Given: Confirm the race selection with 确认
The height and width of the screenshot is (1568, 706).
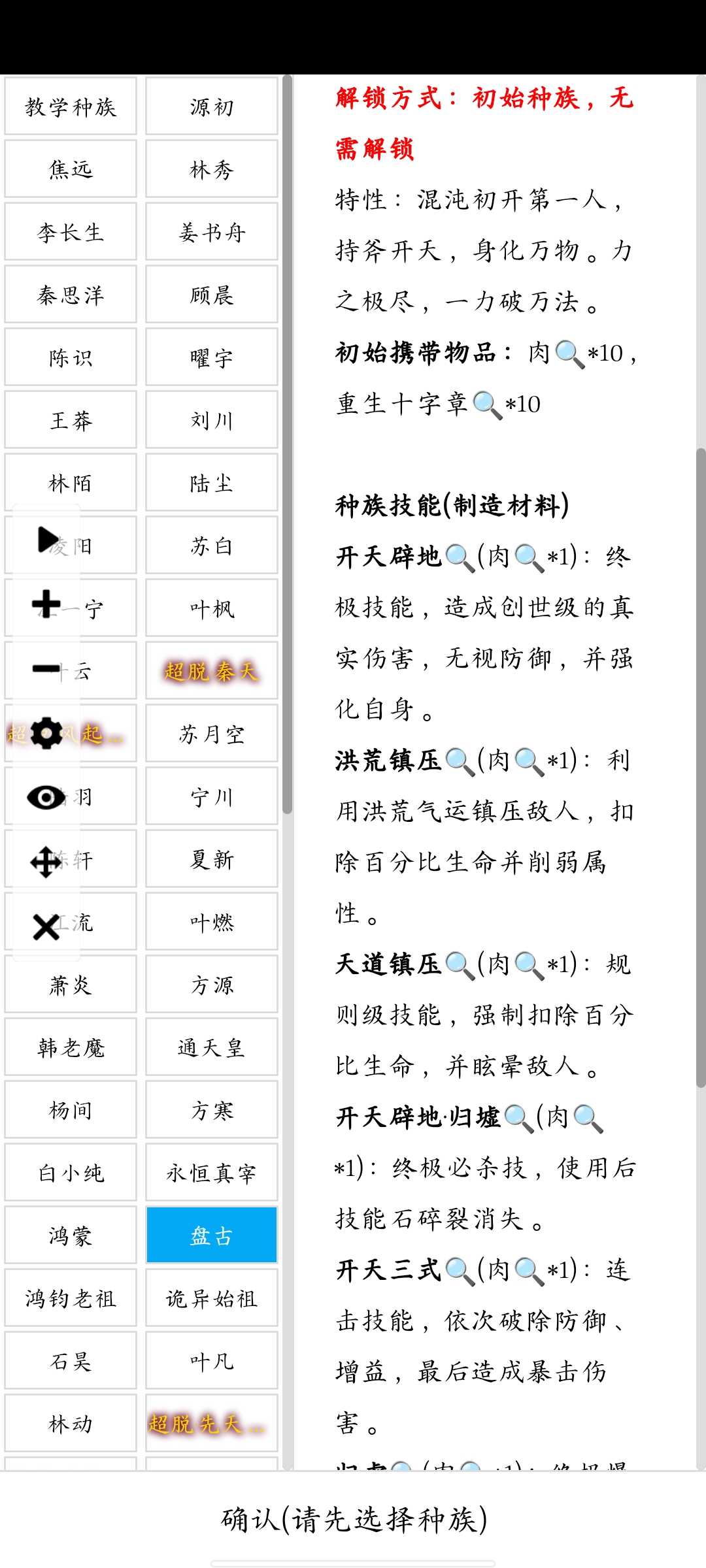Looking at the screenshot, I should coord(353,1519).
